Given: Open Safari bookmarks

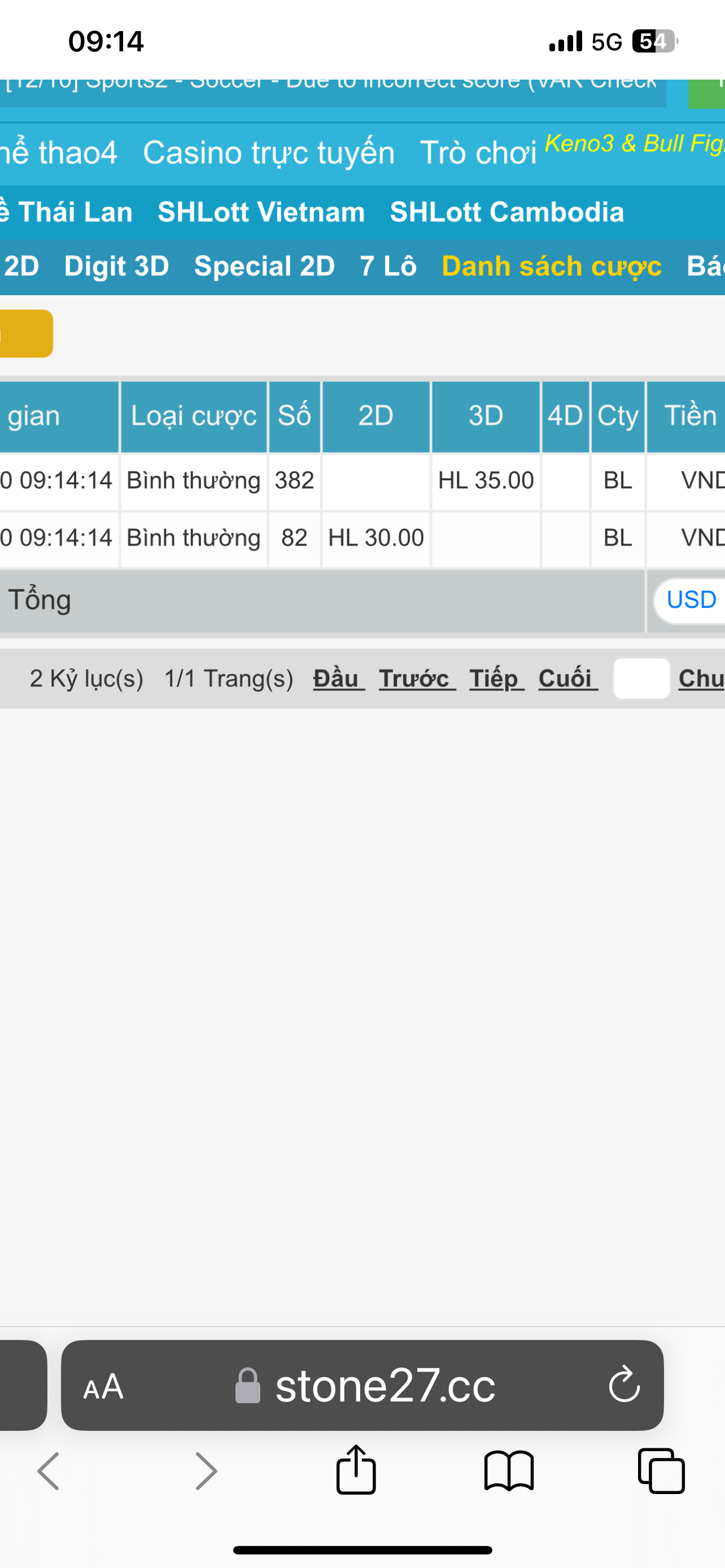Looking at the screenshot, I should pos(509,1471).
